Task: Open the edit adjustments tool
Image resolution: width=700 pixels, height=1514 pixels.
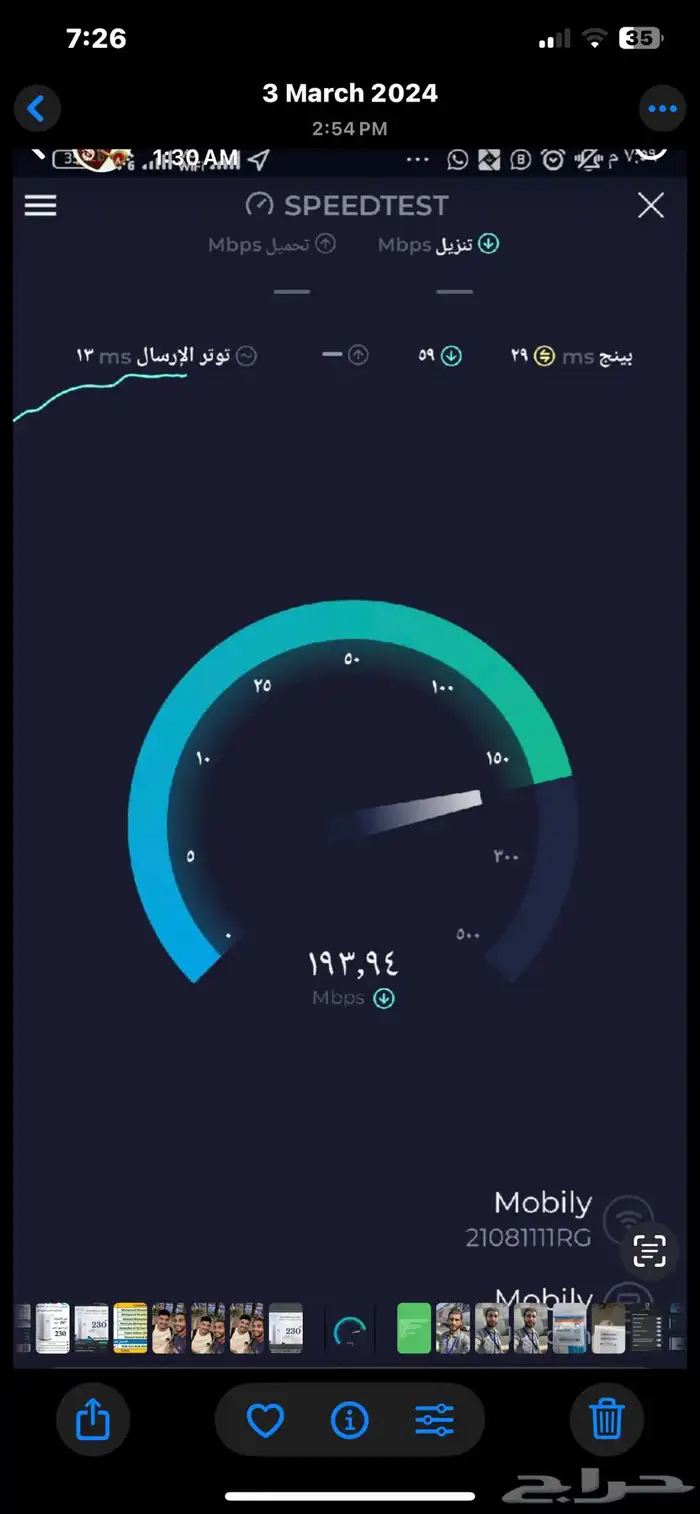Action: [x=434, y=1419]
